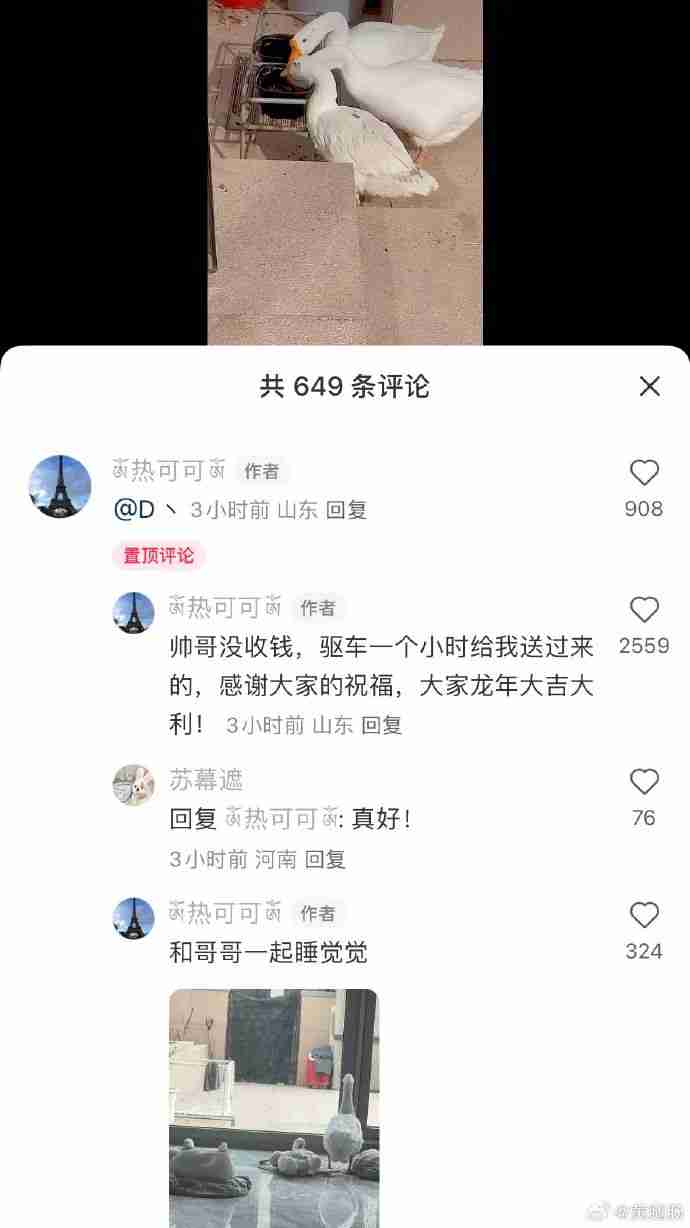Open 苏幕遮's profile avatar

point(133,784)
